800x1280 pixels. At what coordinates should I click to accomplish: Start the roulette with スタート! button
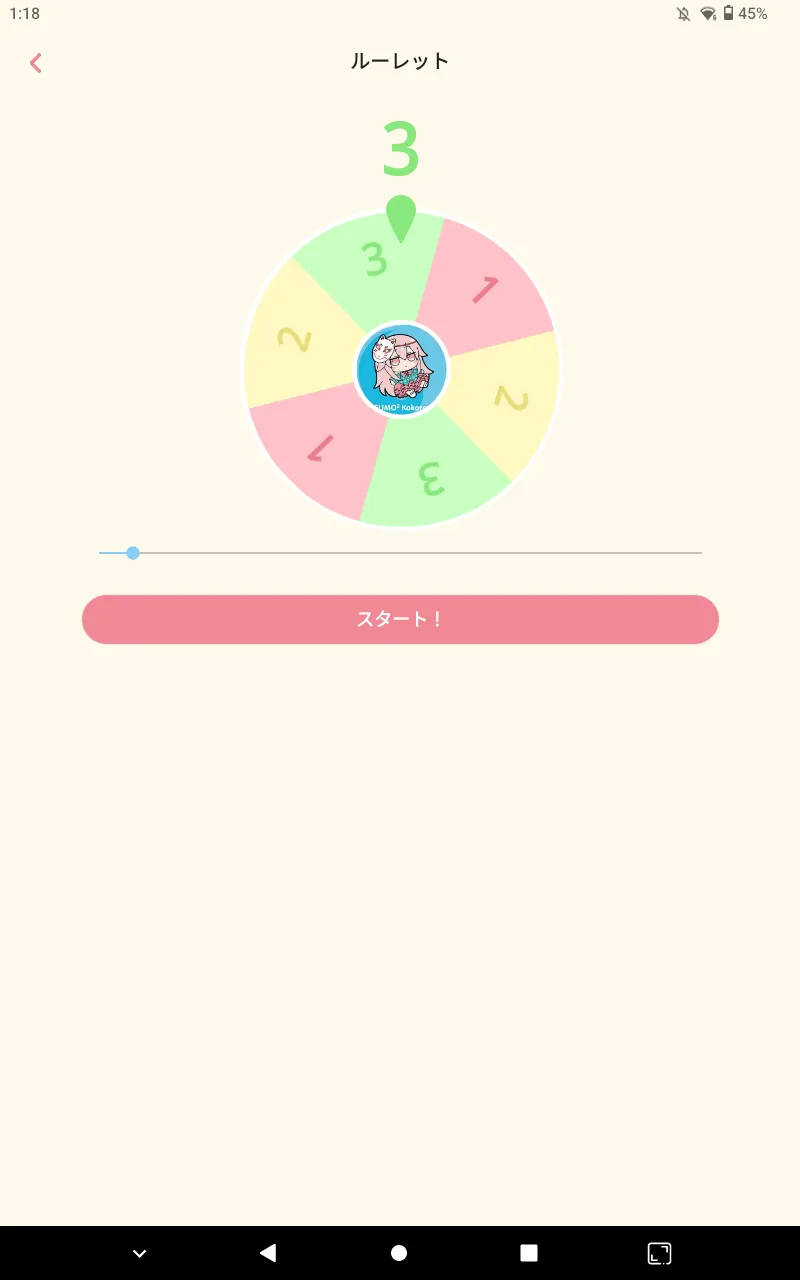click(x=400, y=619)
